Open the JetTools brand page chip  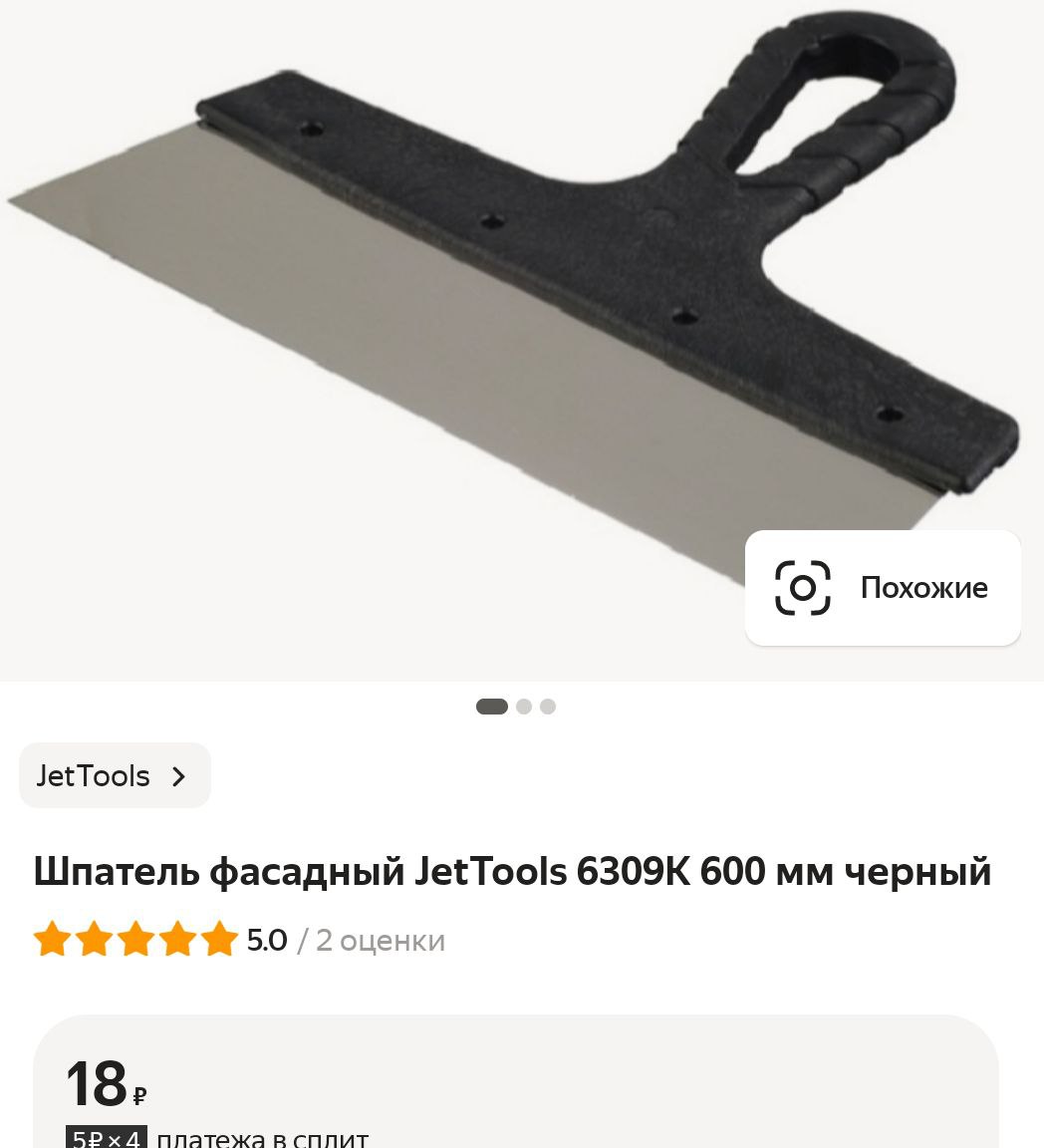pos(115,775)
